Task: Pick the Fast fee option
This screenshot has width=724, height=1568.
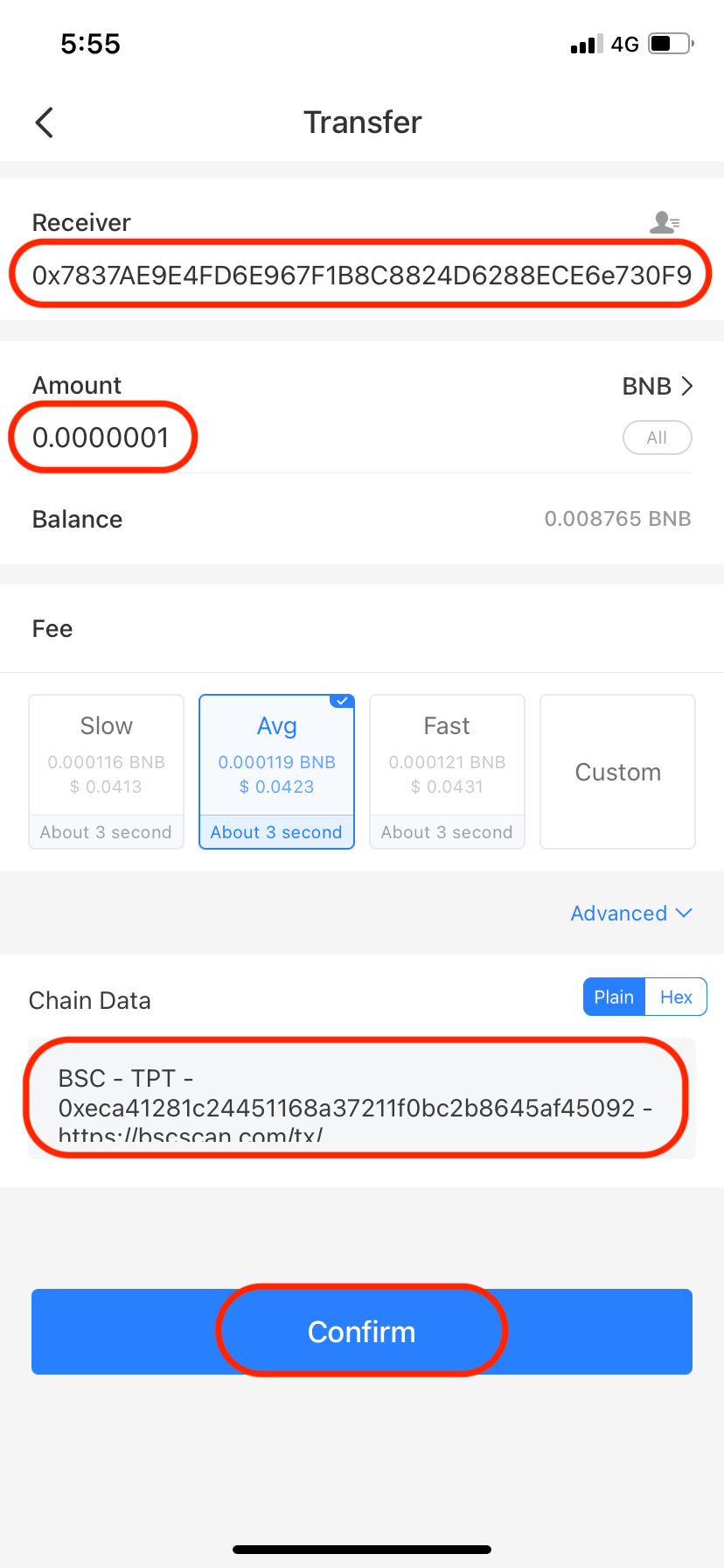Action: pos(447,771)
